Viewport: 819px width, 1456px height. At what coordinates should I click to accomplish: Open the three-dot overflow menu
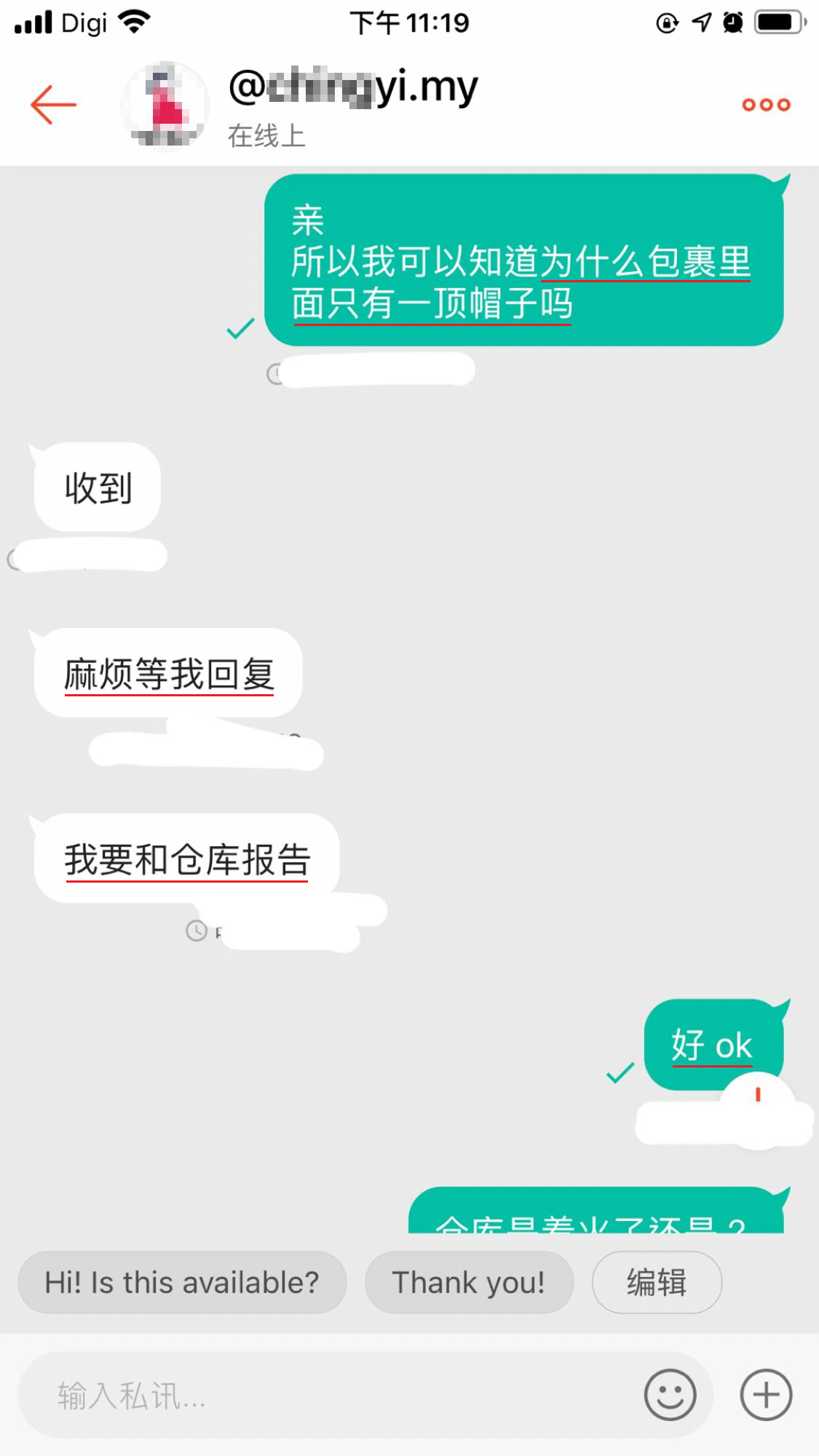point(766,105)
